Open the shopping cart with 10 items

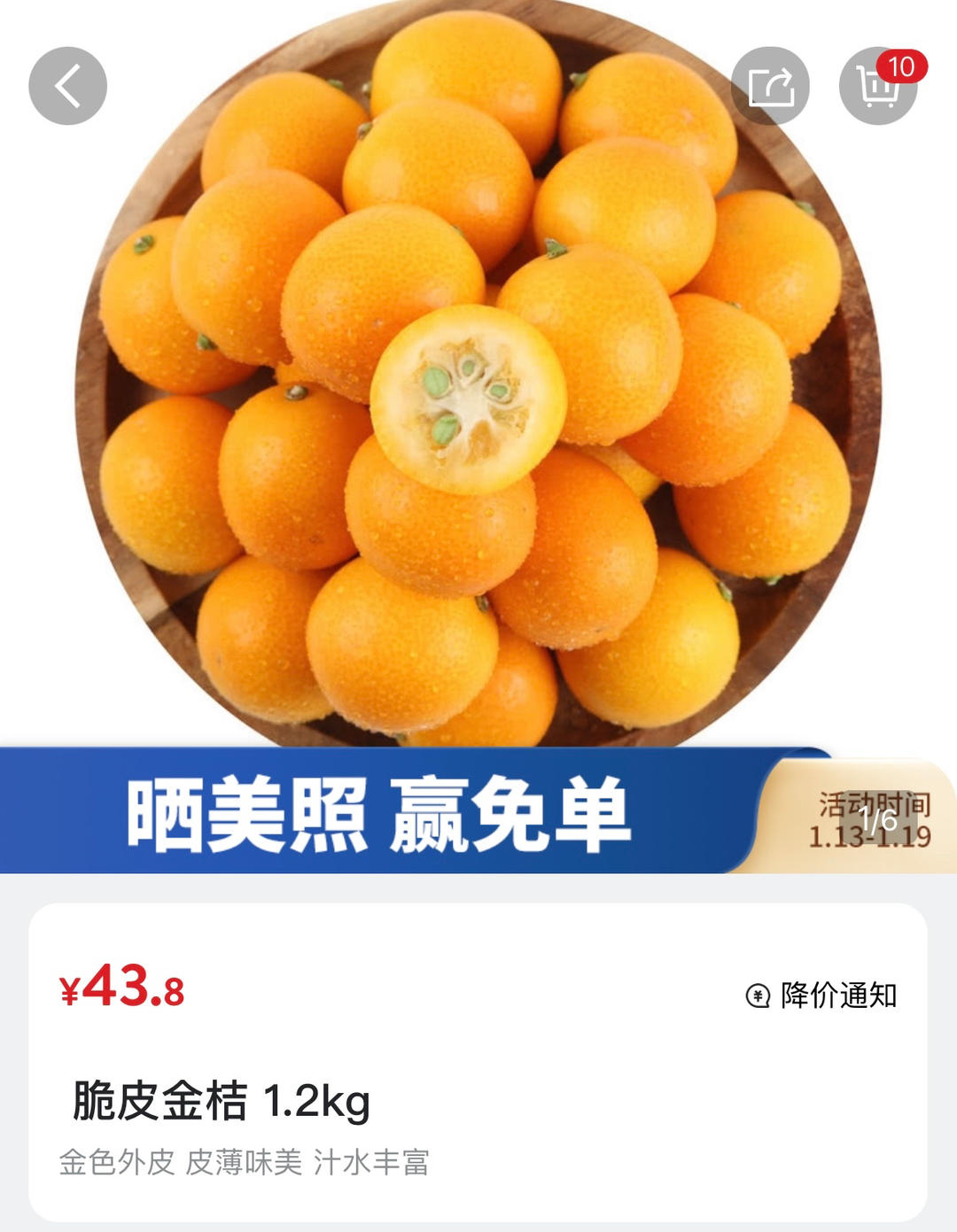point(878,86)
